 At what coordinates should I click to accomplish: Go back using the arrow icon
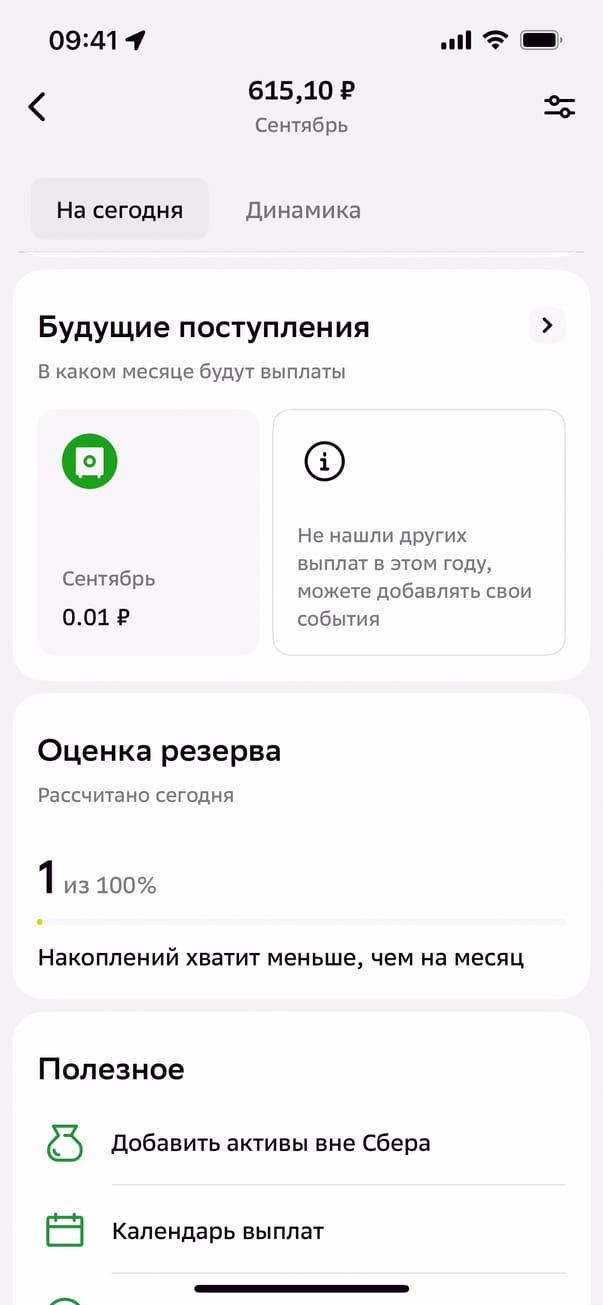(37, 107)
